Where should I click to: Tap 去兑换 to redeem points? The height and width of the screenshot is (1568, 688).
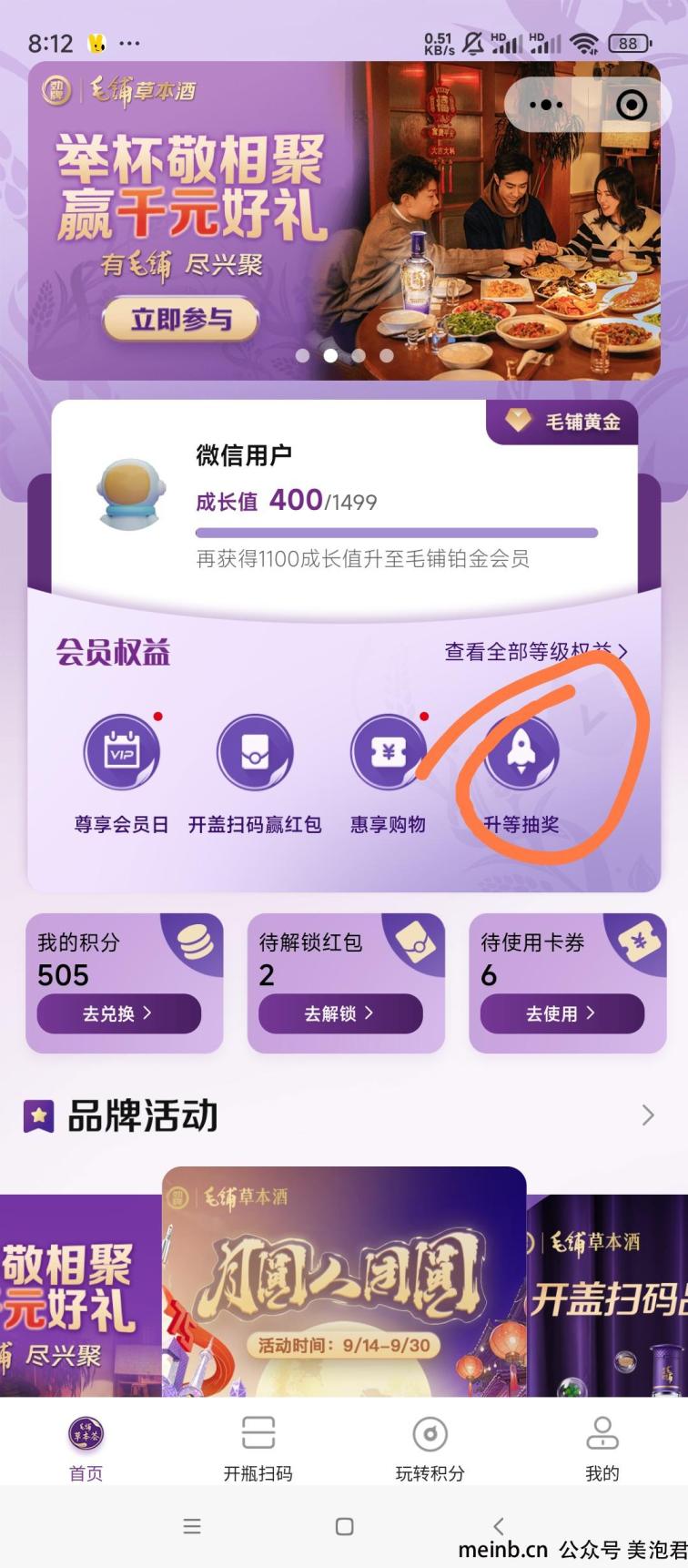(x=118, y=1013)
